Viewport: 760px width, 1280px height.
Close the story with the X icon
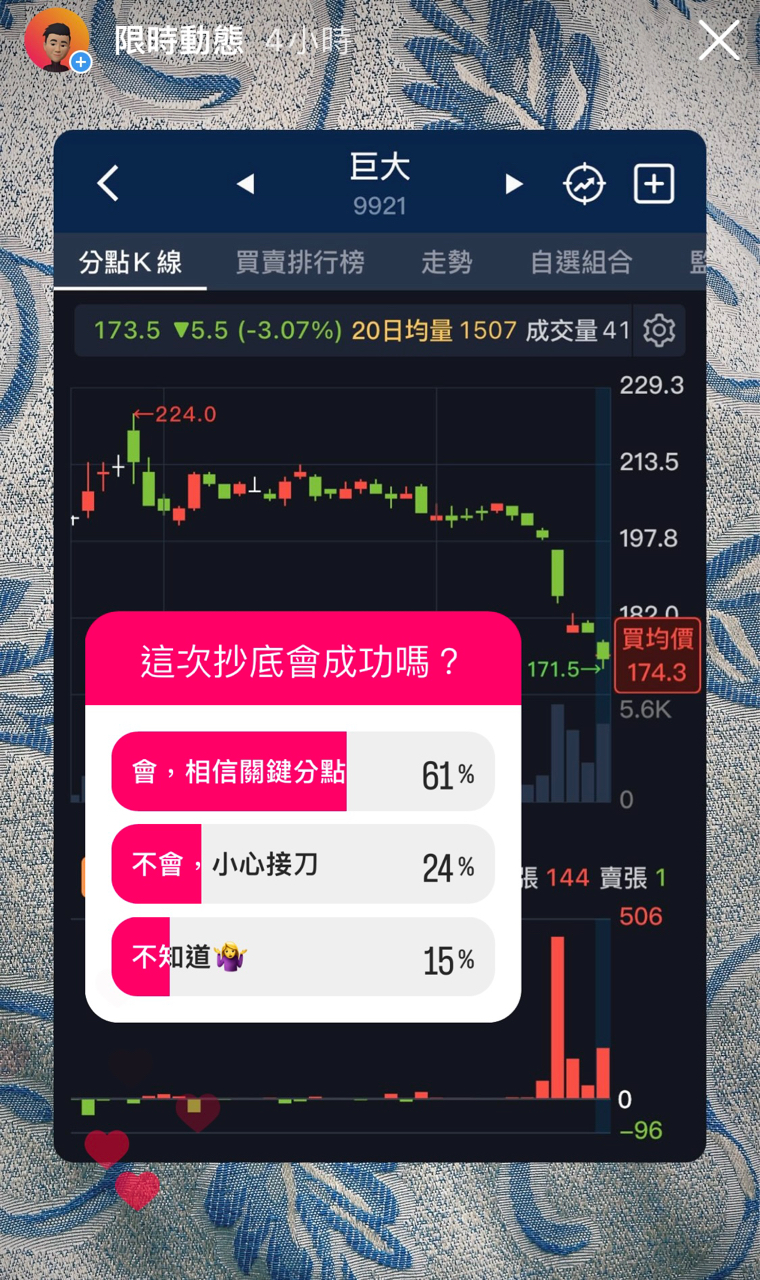[718, 40]
